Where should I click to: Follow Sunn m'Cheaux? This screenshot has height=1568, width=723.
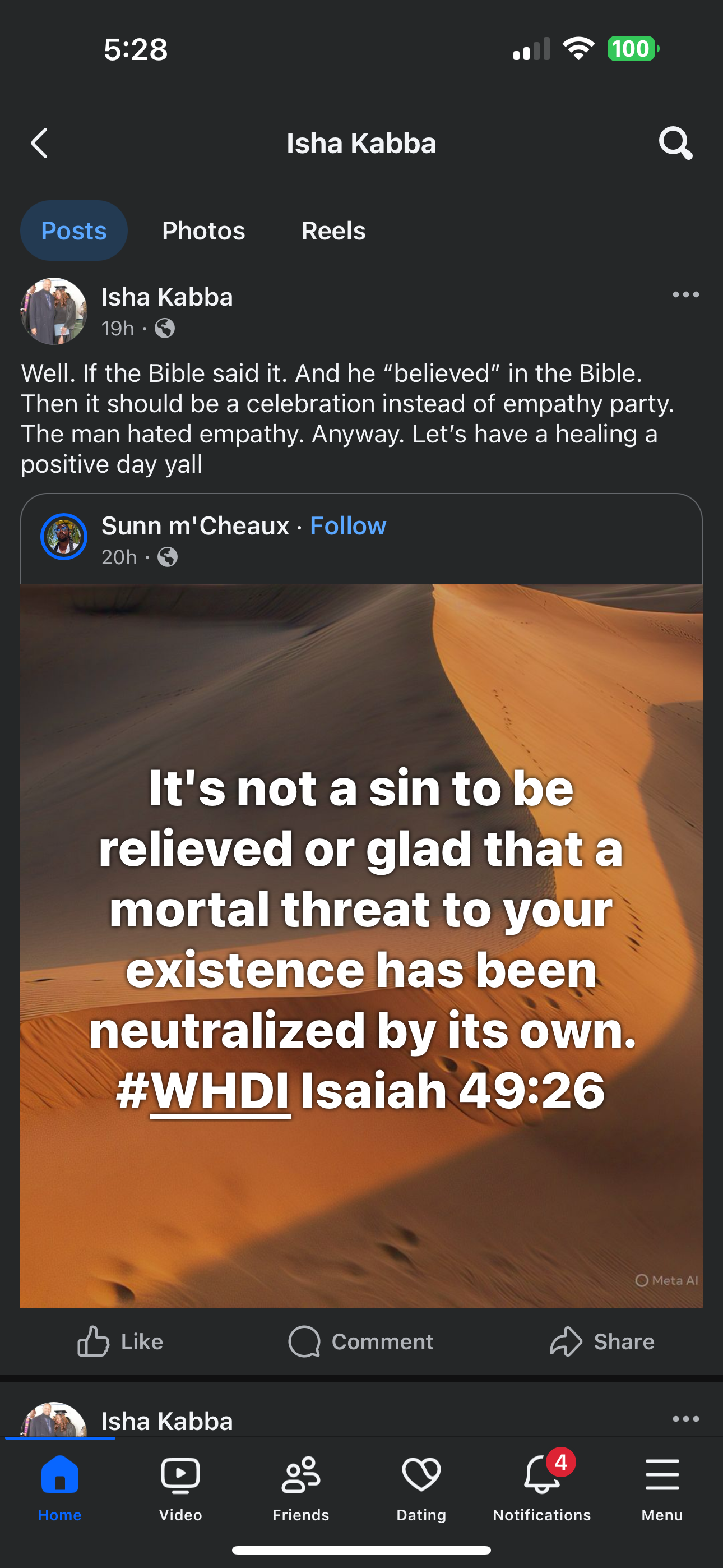point(348,526)
